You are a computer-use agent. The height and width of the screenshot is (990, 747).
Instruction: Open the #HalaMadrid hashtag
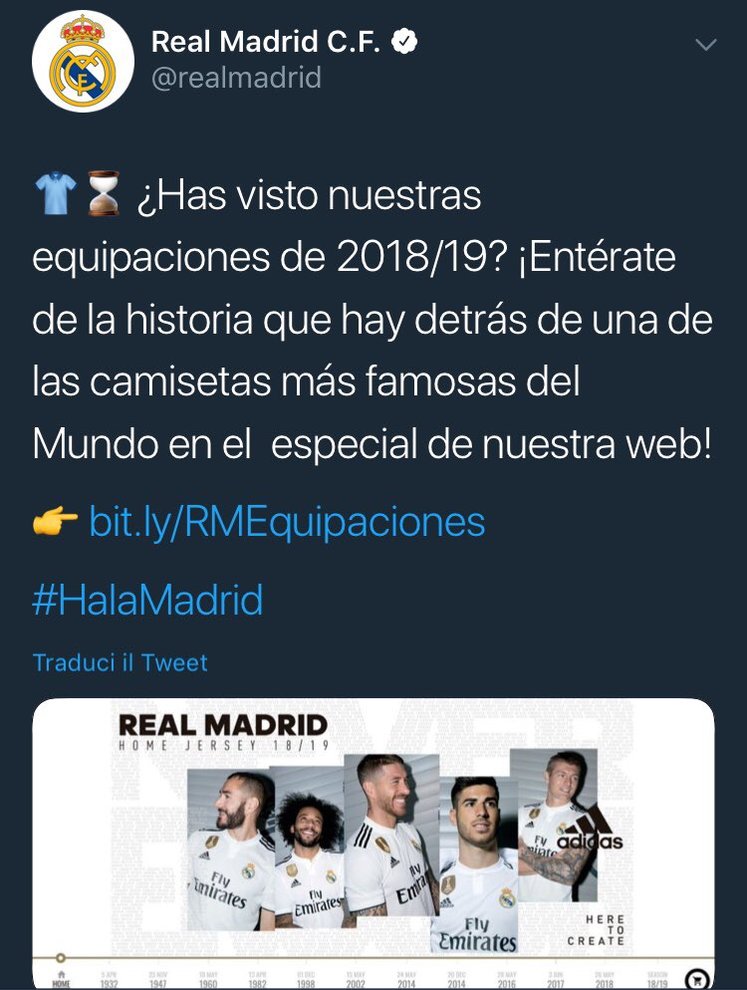coord(148,600)
